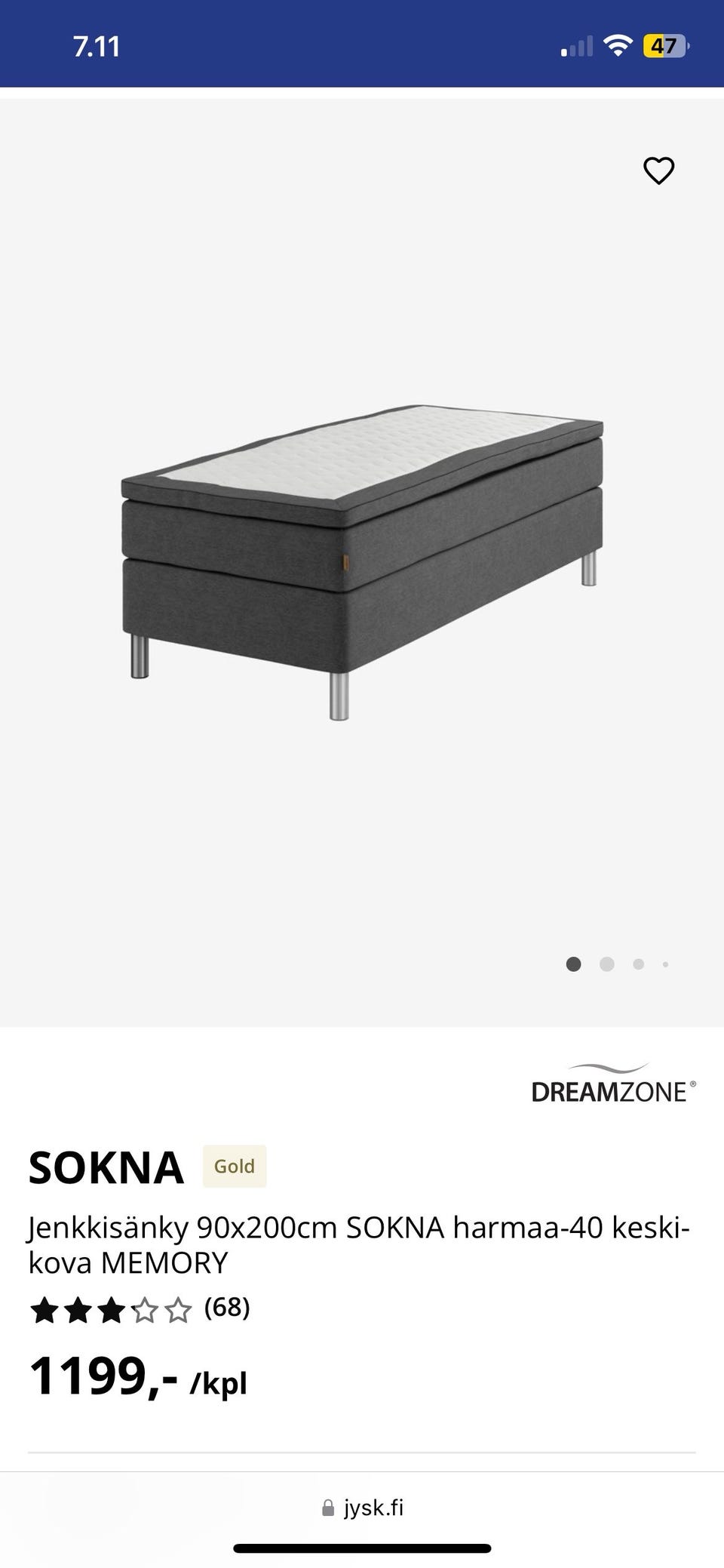Screen dimensions: 724x1568
Task: Tap the jysk.fi address bar
Action: pos(363,1508)
